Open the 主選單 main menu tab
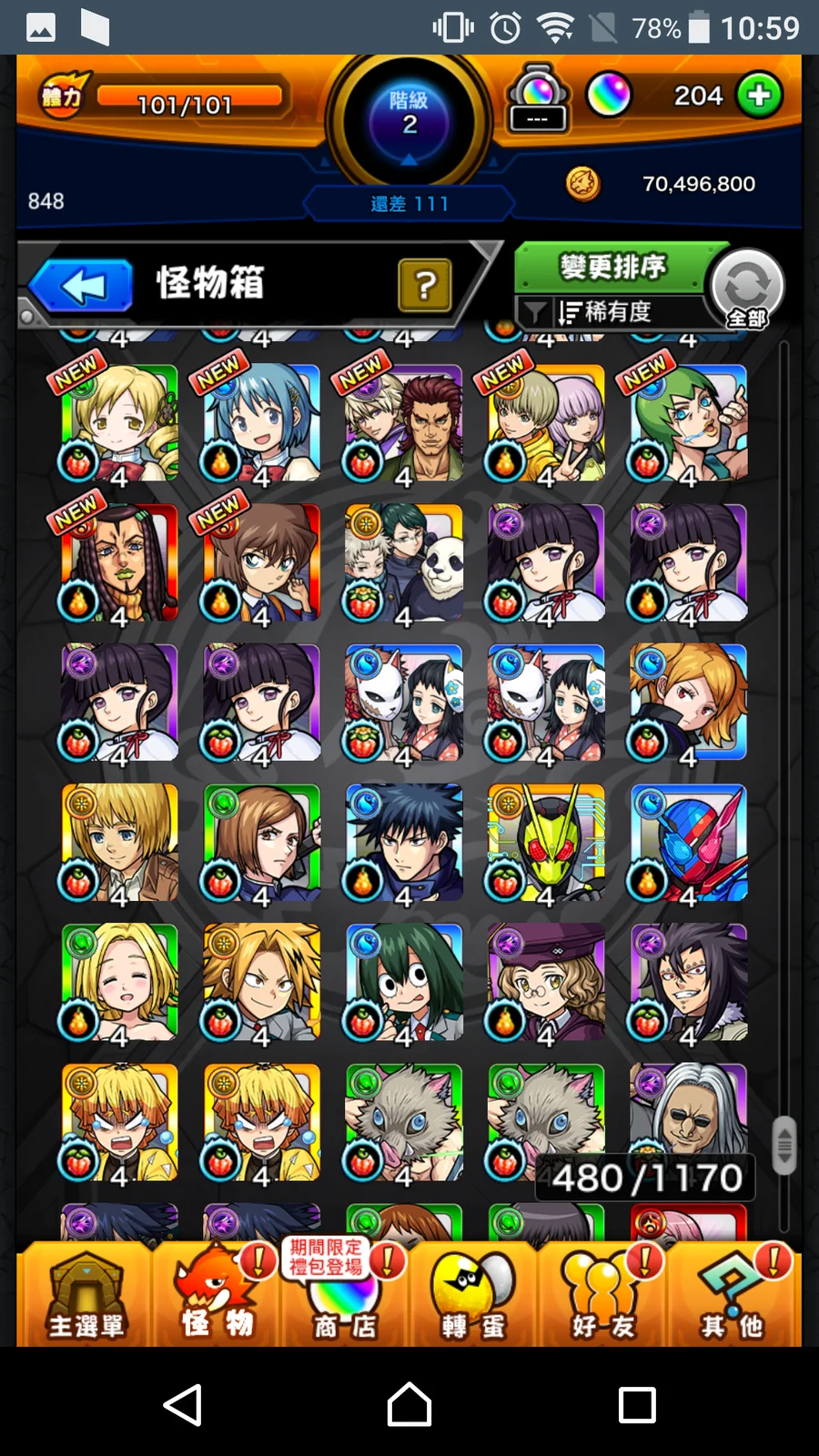Viewport: 819px width, 1456px height. [x=86, y=1296]
